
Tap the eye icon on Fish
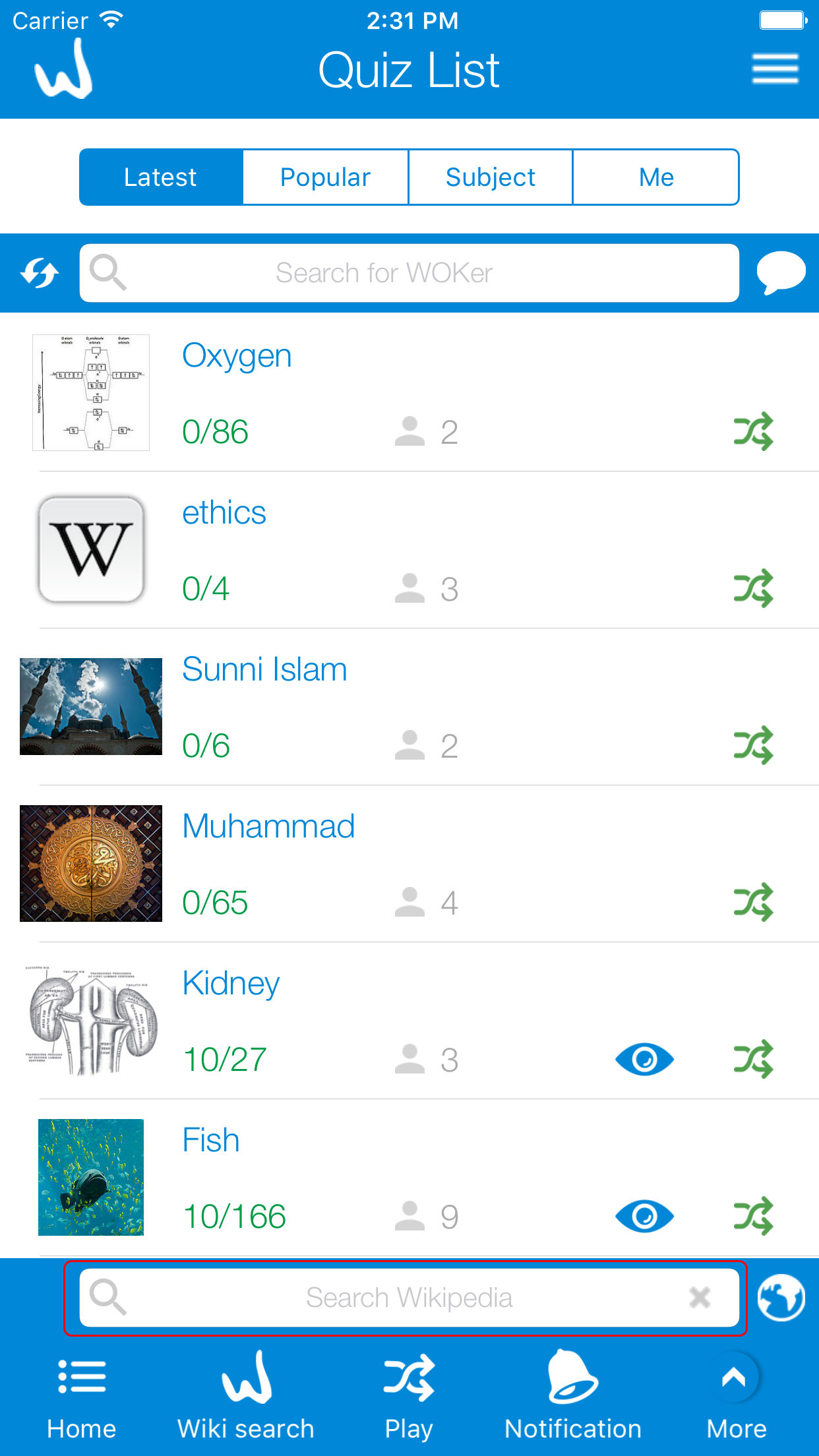pyautogui.click(x=644, y=1216)
